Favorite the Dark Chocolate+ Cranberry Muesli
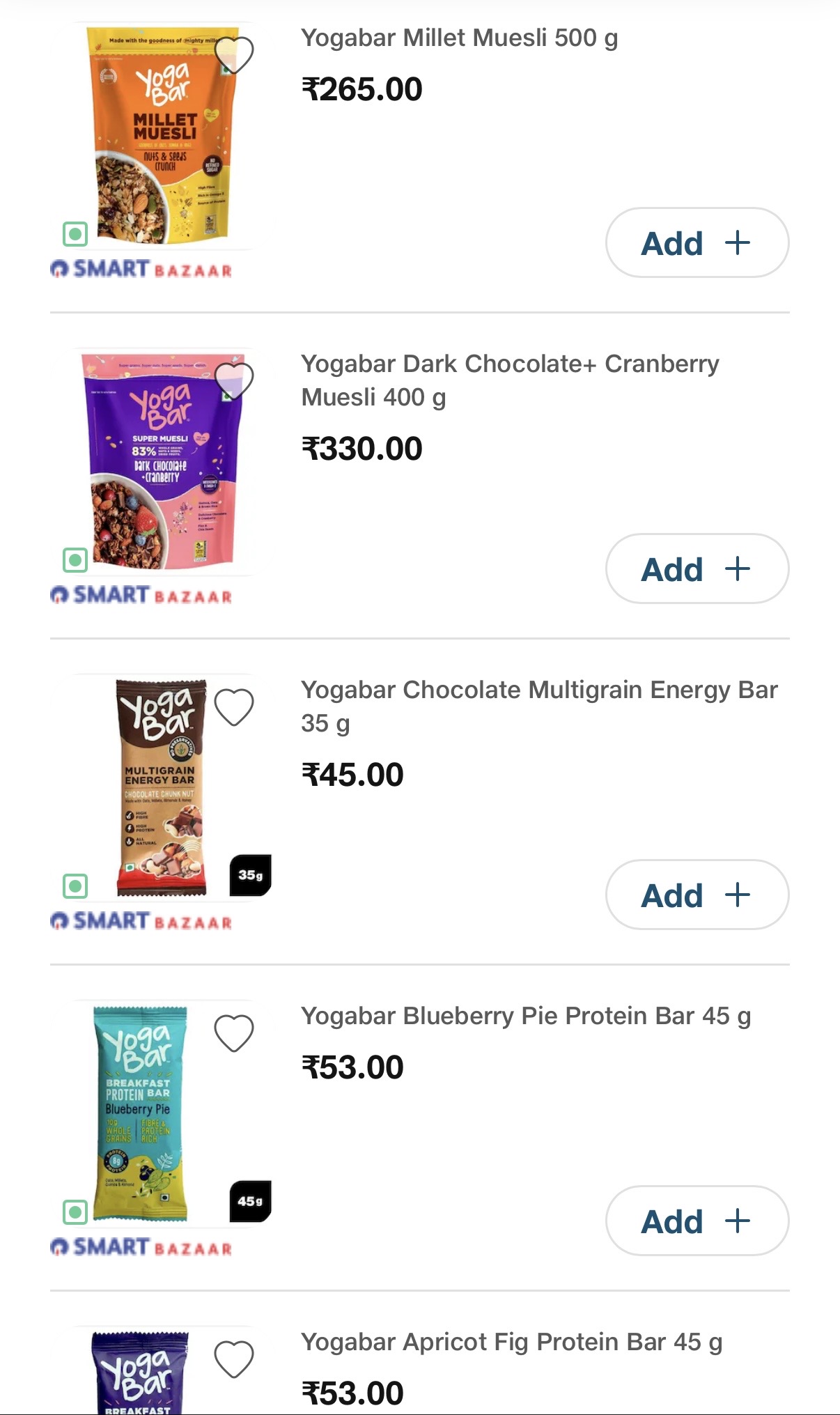The image size is (840, 1415). point(233,380)
